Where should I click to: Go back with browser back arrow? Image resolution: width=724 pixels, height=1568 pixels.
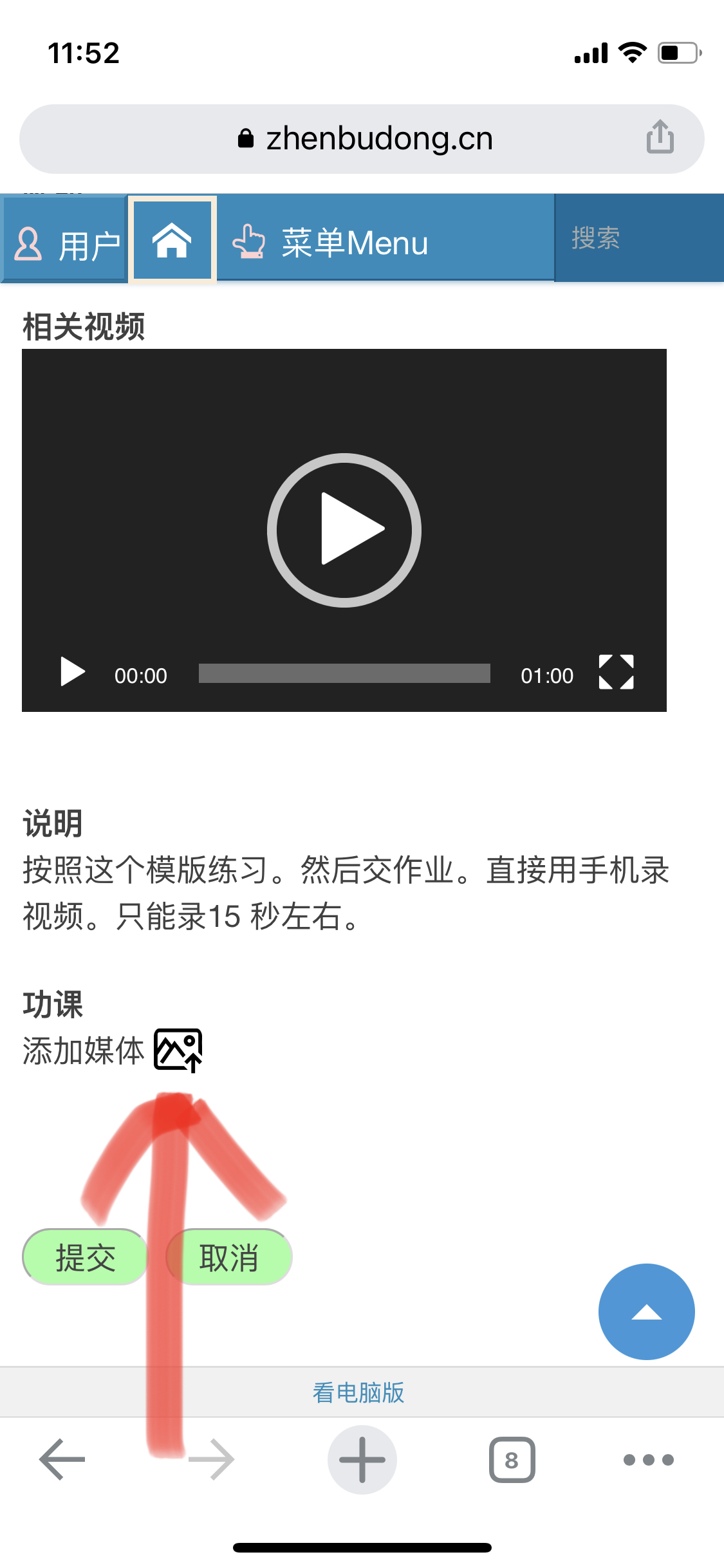(62, 1459)
